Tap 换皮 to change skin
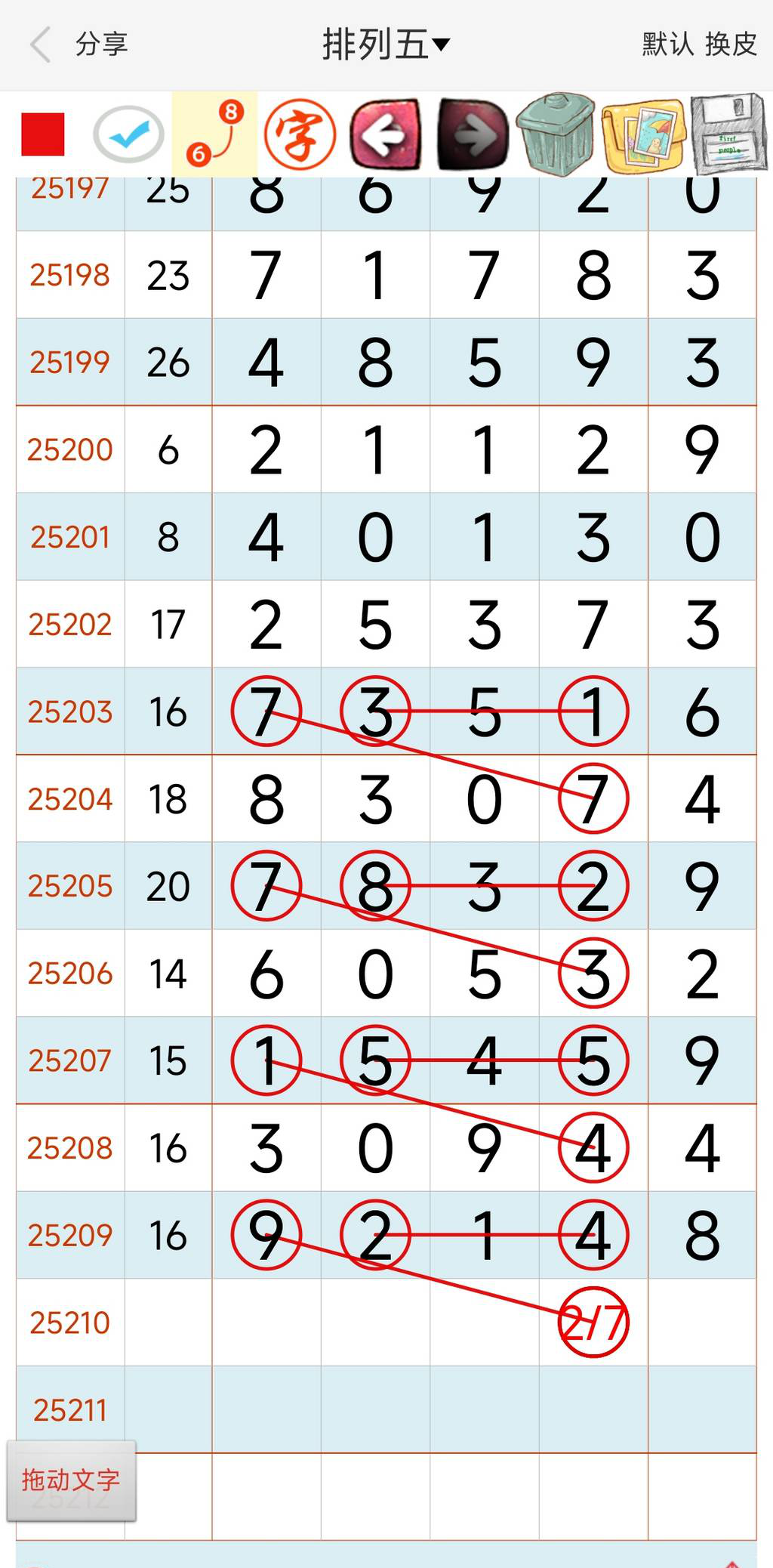 click(731, 45)
